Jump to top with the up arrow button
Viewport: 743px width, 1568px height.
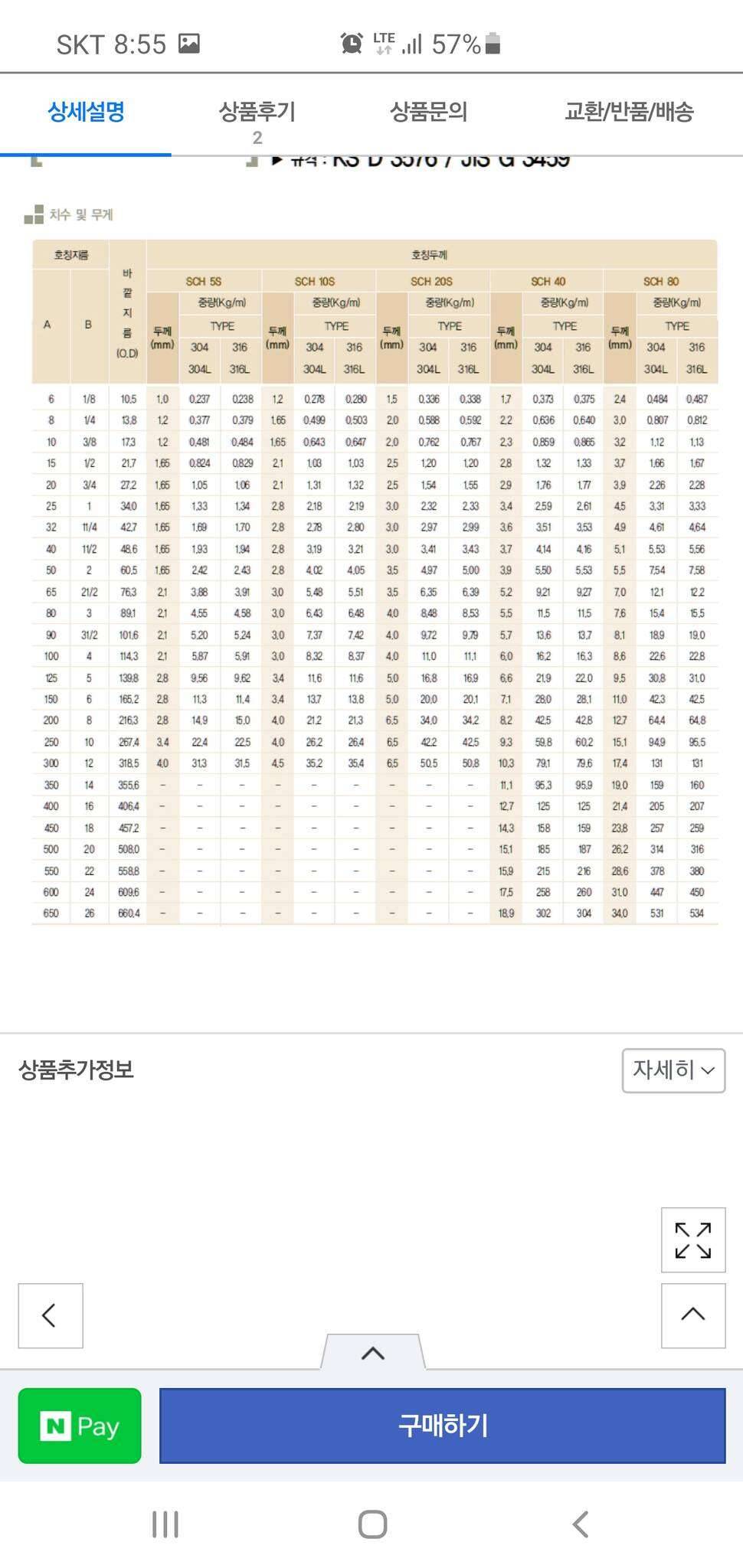coord(692,1315)
